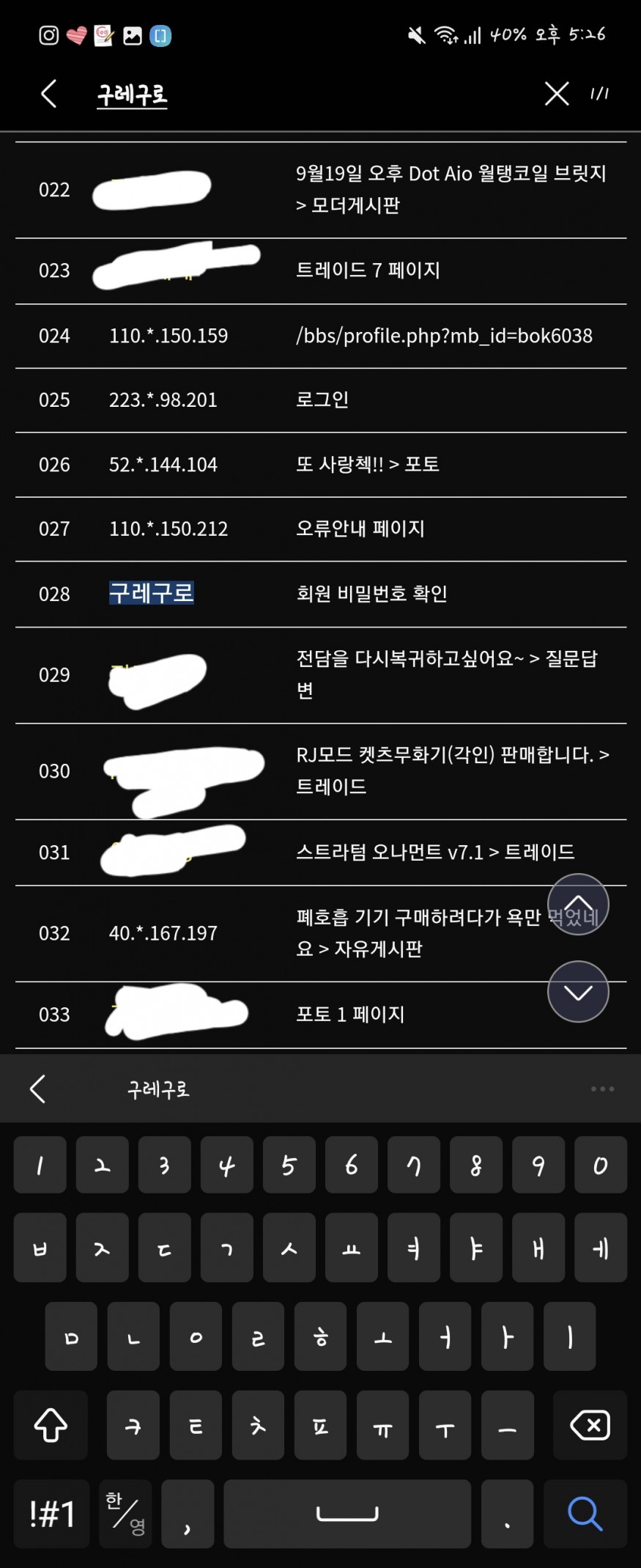Open keyboard toolbar three-dot options
The height and width of the screenshot is (1568, 641).
[602, 1089]
